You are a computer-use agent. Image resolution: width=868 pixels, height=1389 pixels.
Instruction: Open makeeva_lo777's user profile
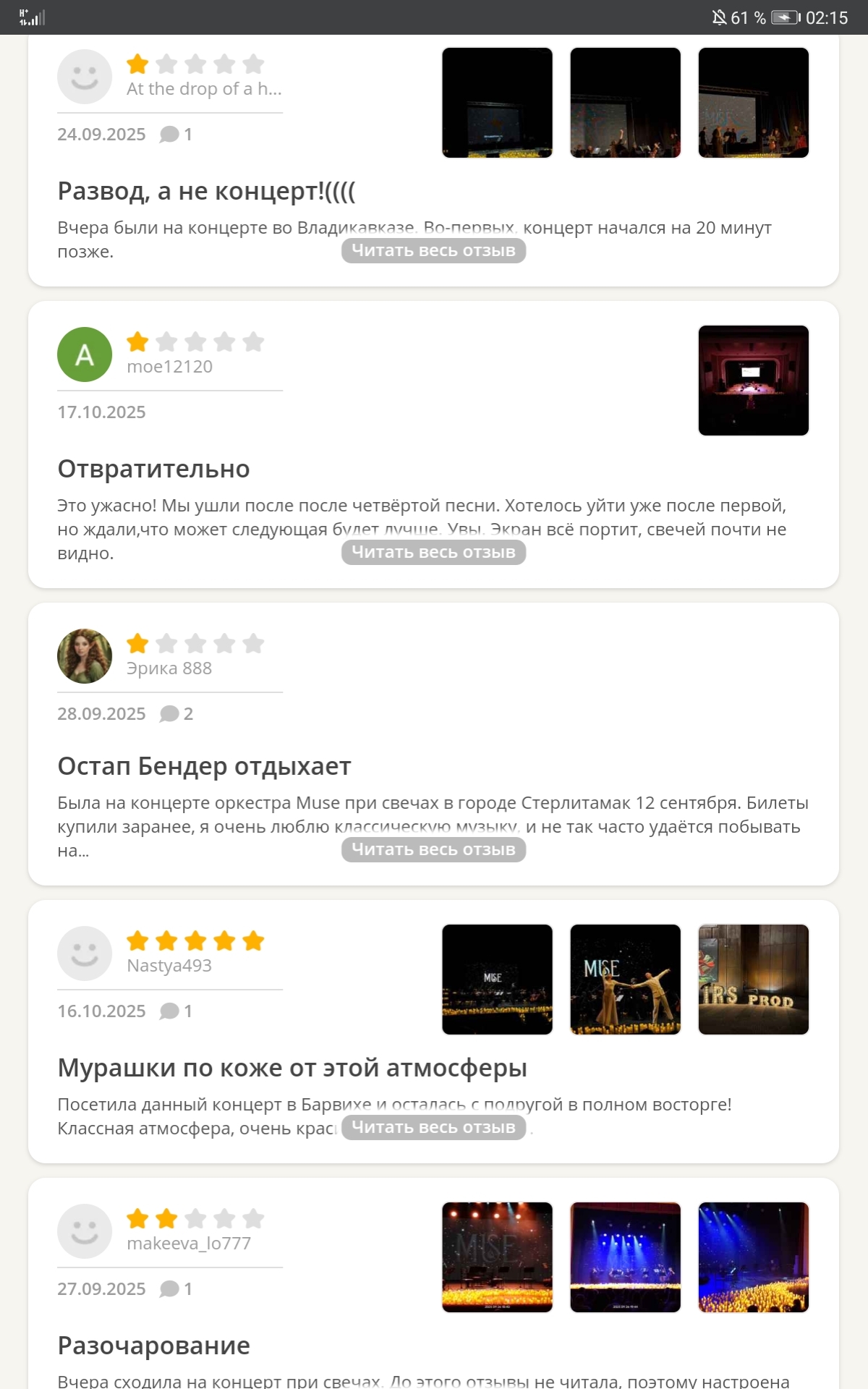tap(188, 1244)
